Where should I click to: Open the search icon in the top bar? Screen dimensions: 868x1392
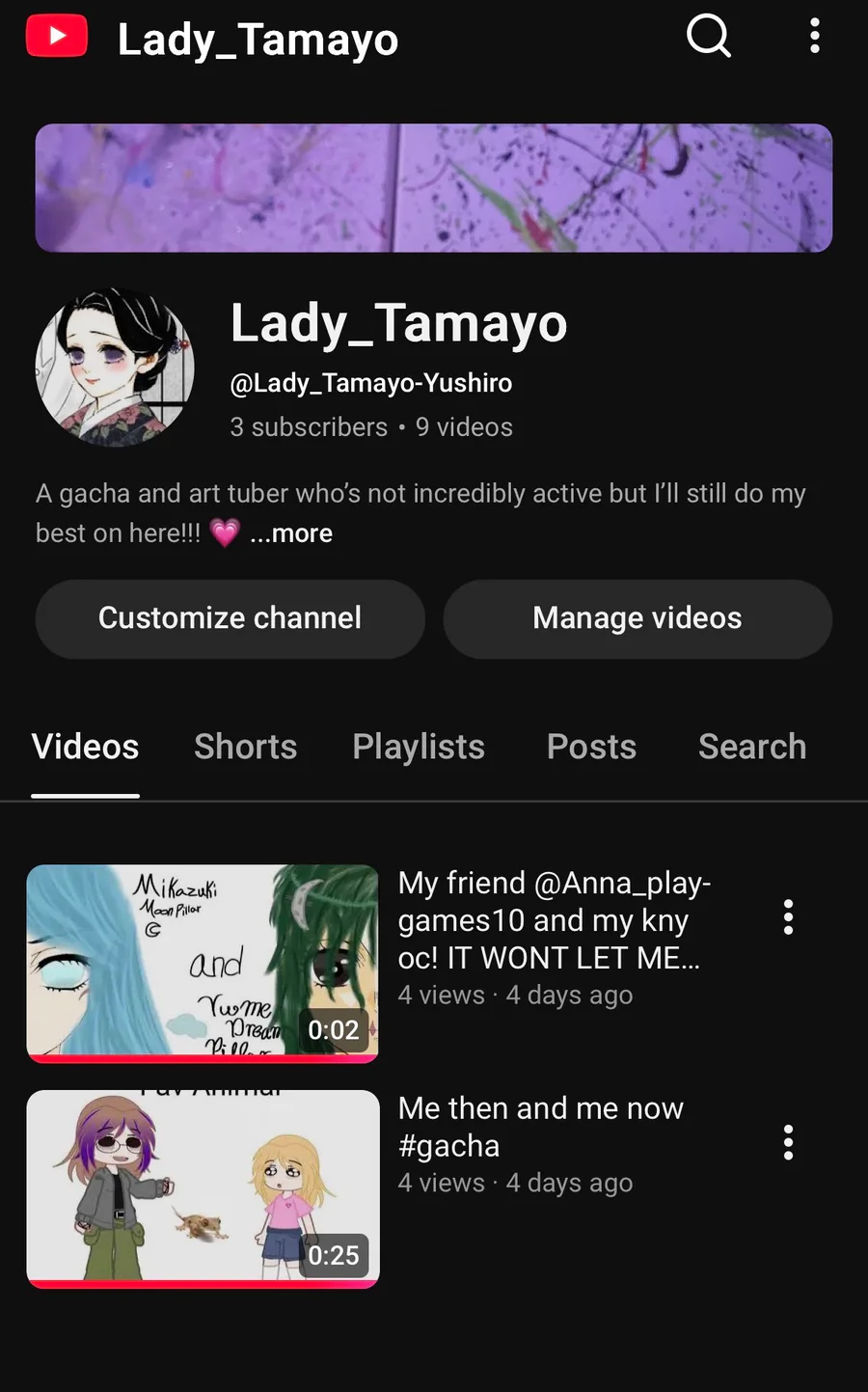pos(709,37)
